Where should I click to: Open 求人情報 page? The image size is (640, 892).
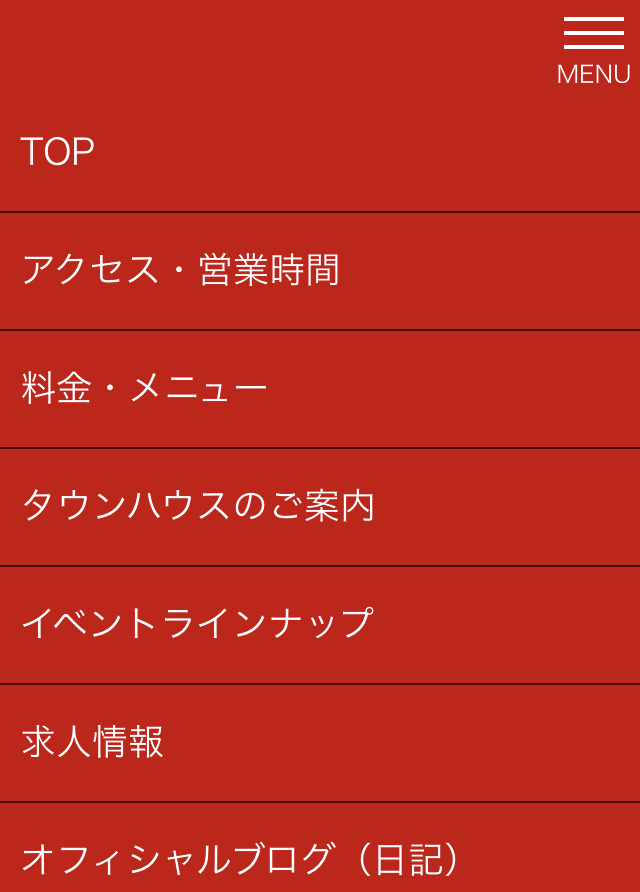click(93, 742)
